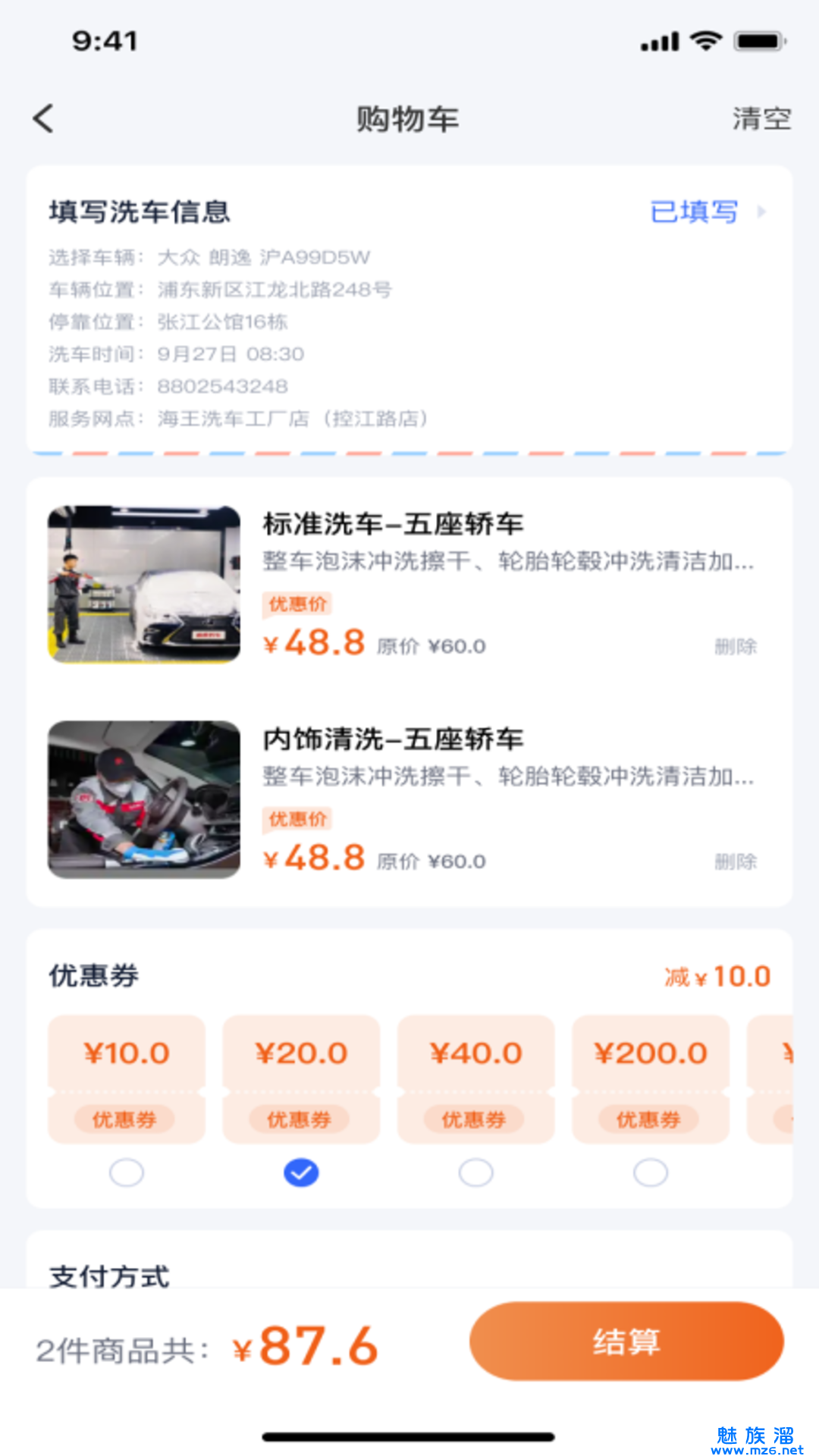Deselect the ¥20.0 coupon
819x1456 pixels.
pos(301,1172)
